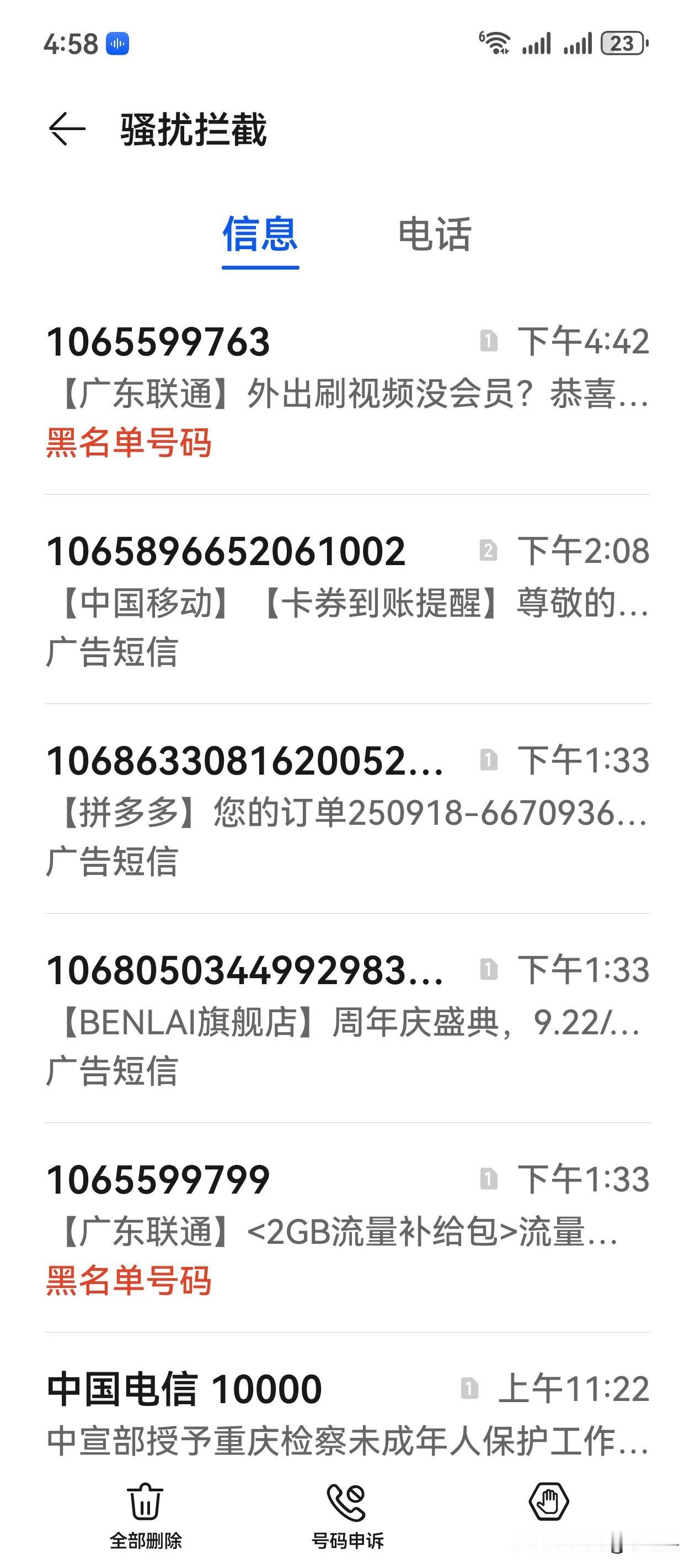Open blocked message from 1065599763
This screenshot has height=1568, width=695.
347,391
